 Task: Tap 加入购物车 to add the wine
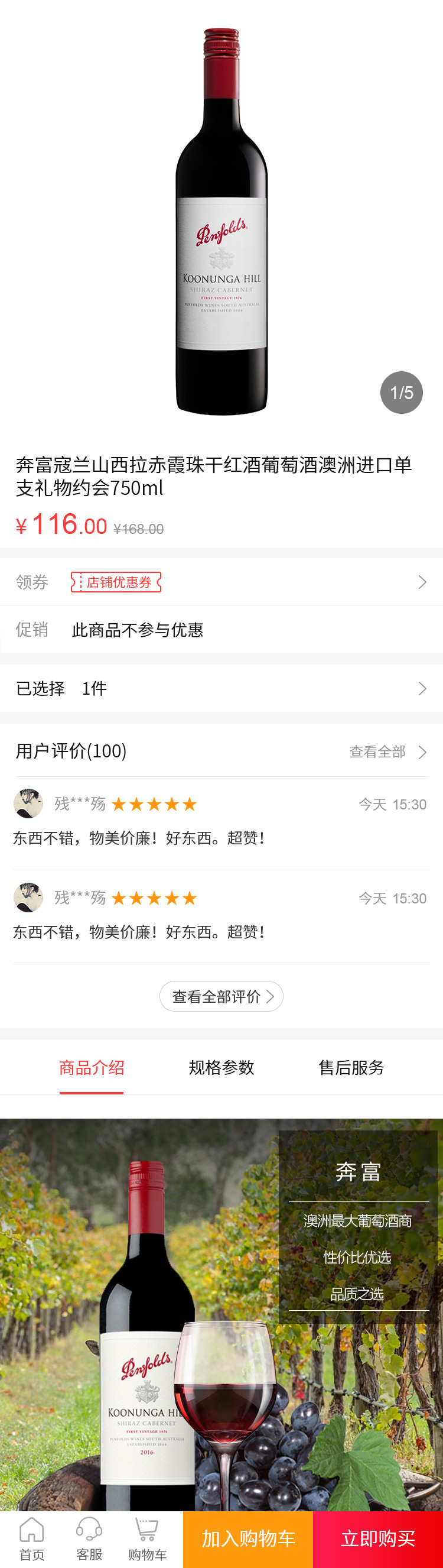[x=248, y=1539]
